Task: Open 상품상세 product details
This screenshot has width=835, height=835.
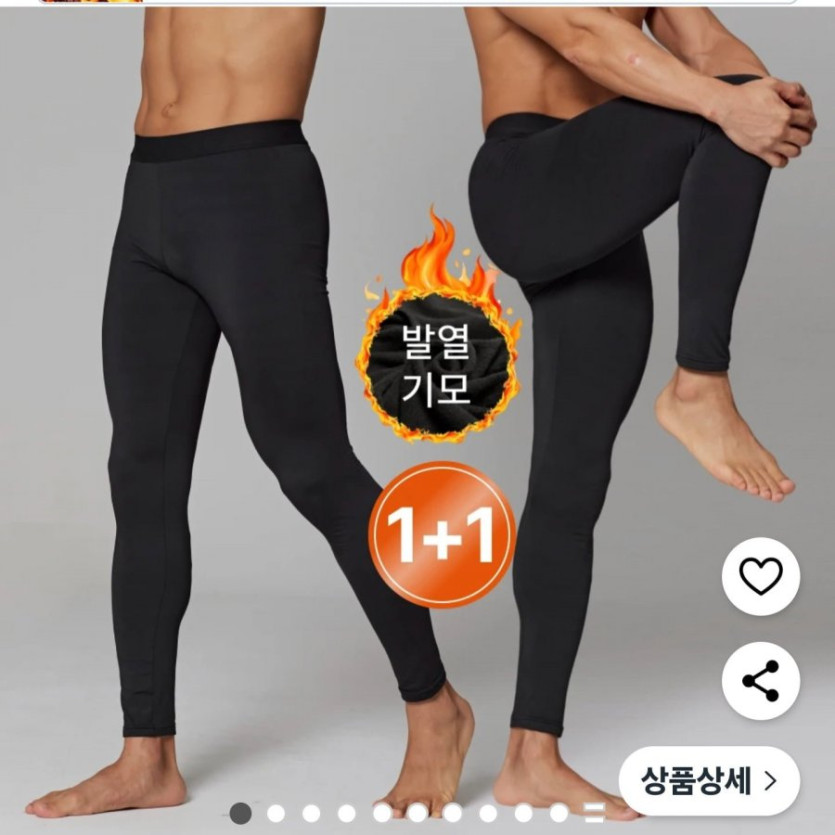Action: pos(709,780)
